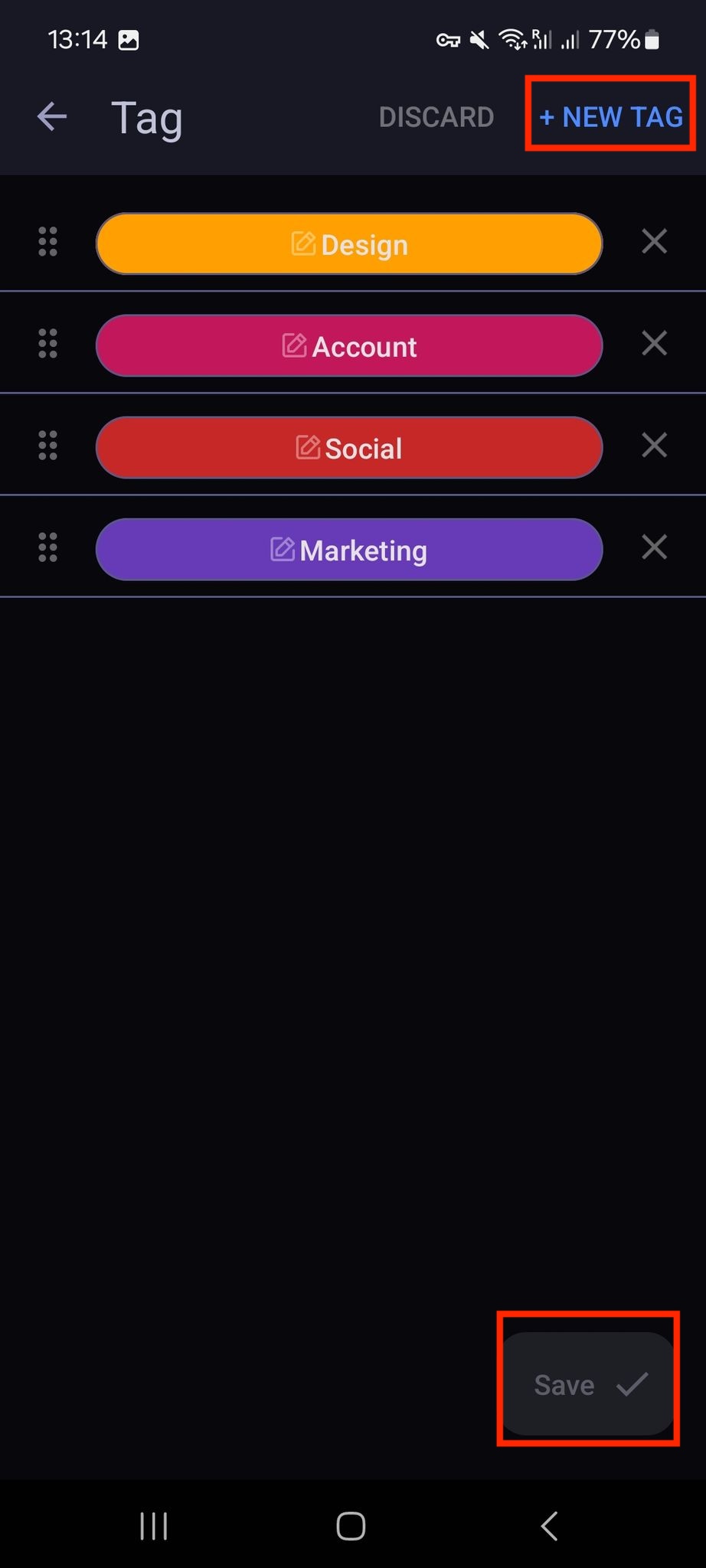Edit the Account tag
706x1568 pixels.
click(x=349, y=346)
